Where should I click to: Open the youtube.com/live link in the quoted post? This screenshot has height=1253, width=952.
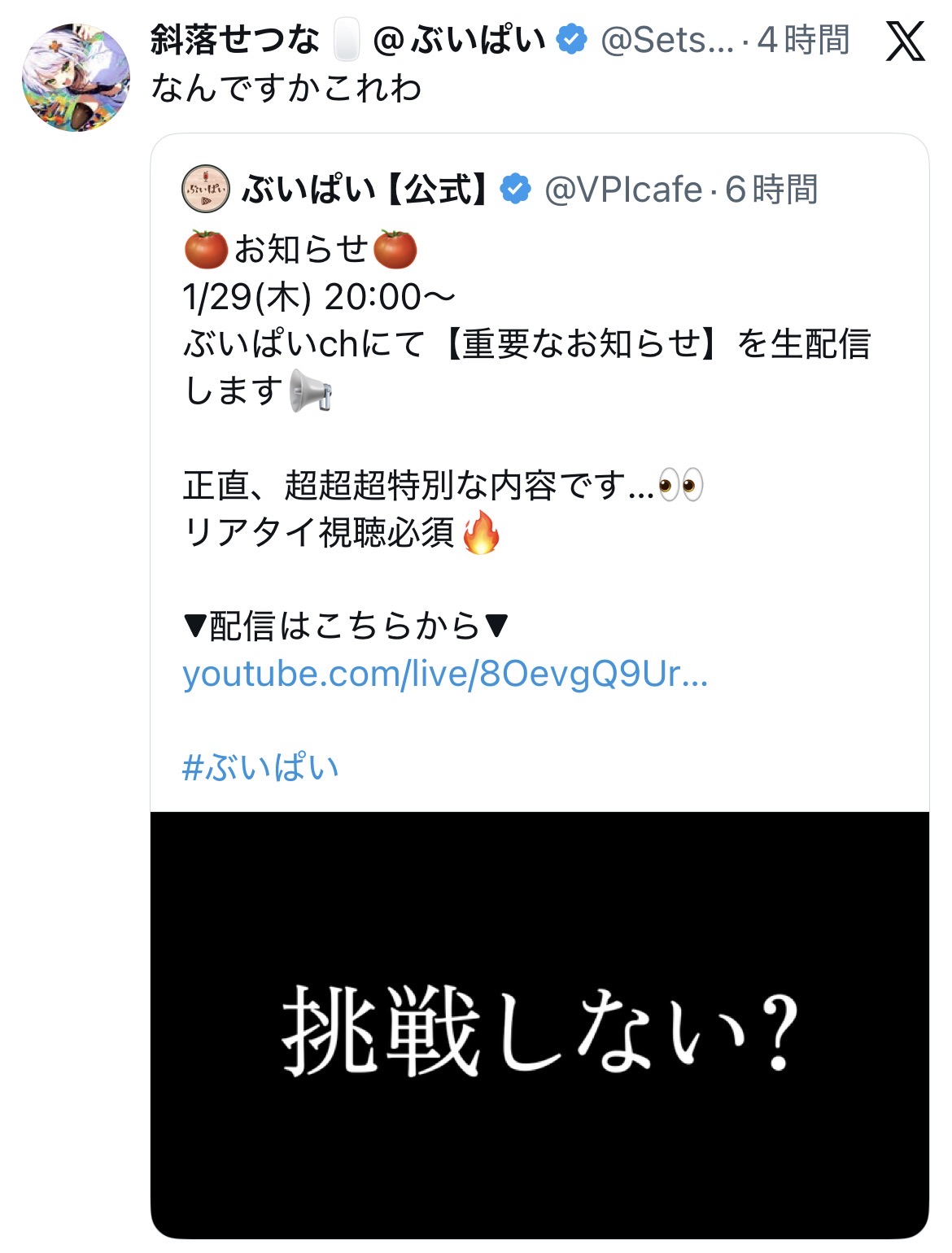pos(445,675)
